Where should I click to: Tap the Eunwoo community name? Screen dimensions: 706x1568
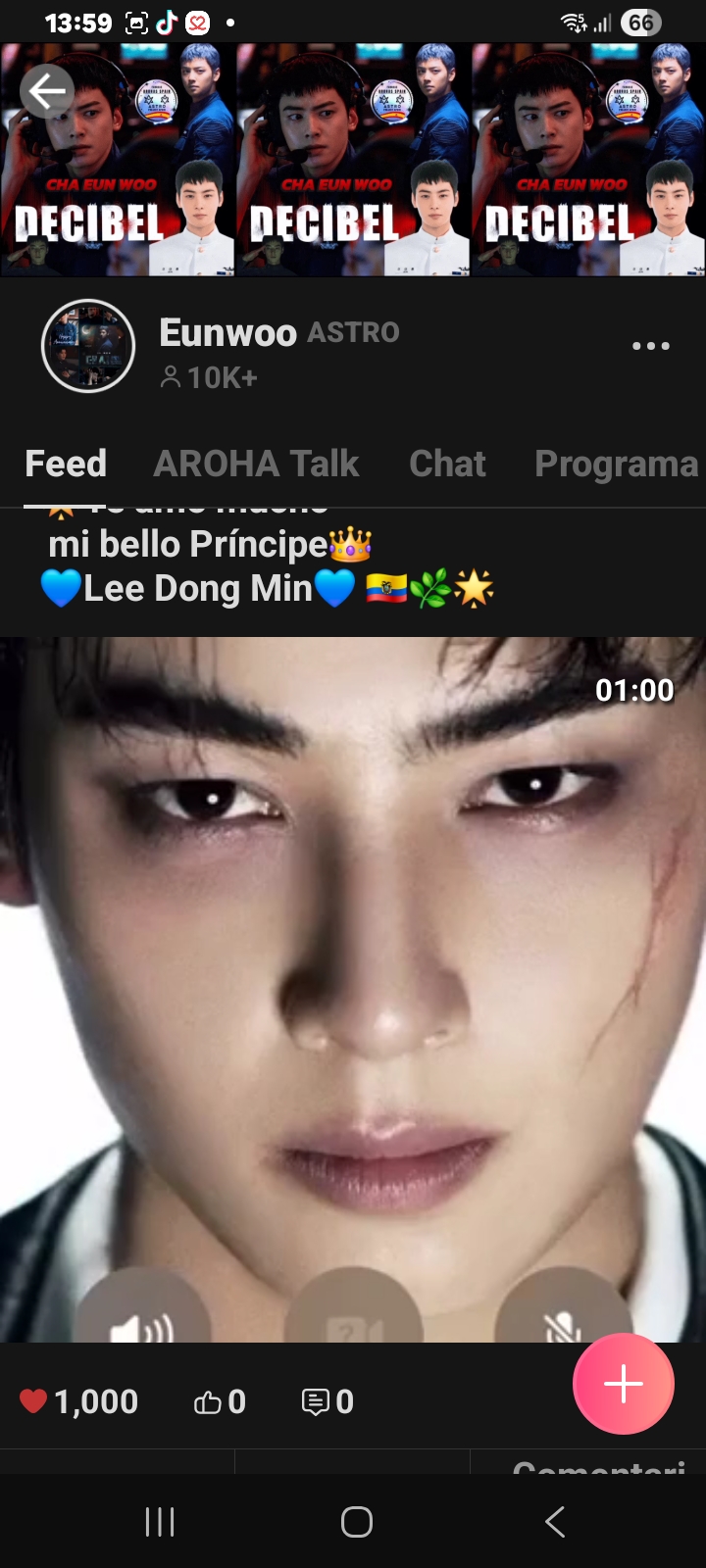[x=227, y=332]
